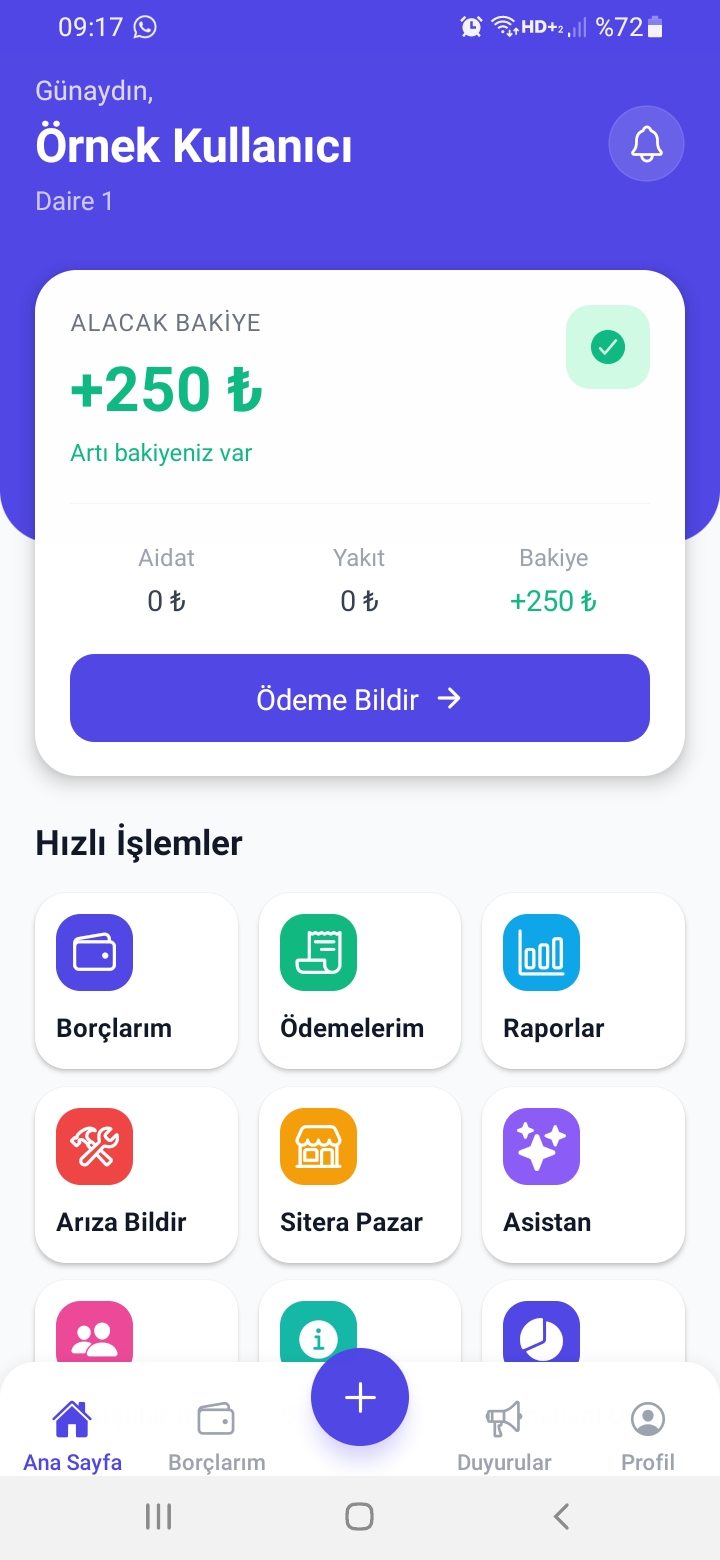Switch to the Borçlarım bottom tab
Screen dimensions: 720x1560
coord(216,1436)
